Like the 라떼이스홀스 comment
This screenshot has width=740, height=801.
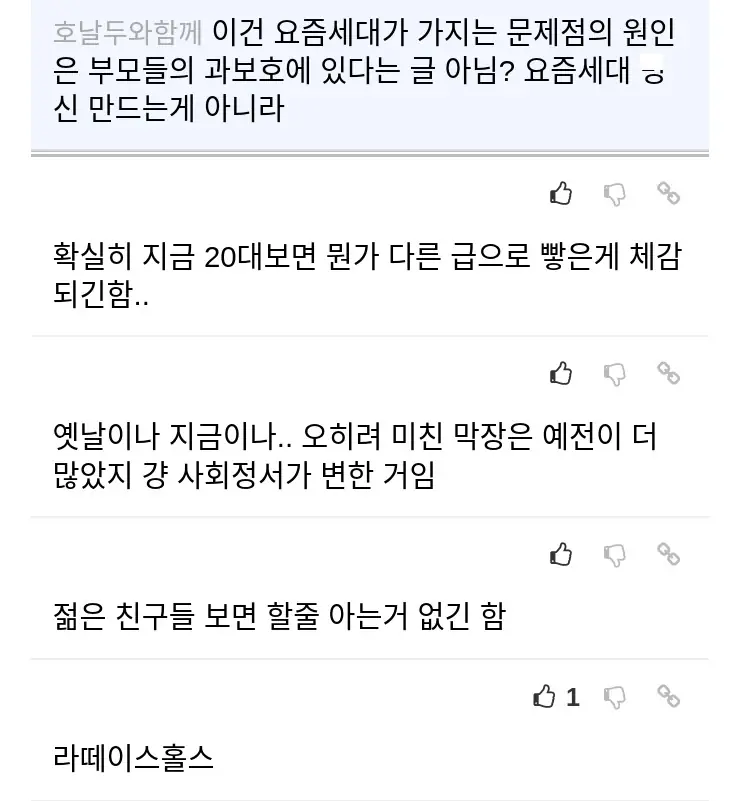[x=545, y=696]
